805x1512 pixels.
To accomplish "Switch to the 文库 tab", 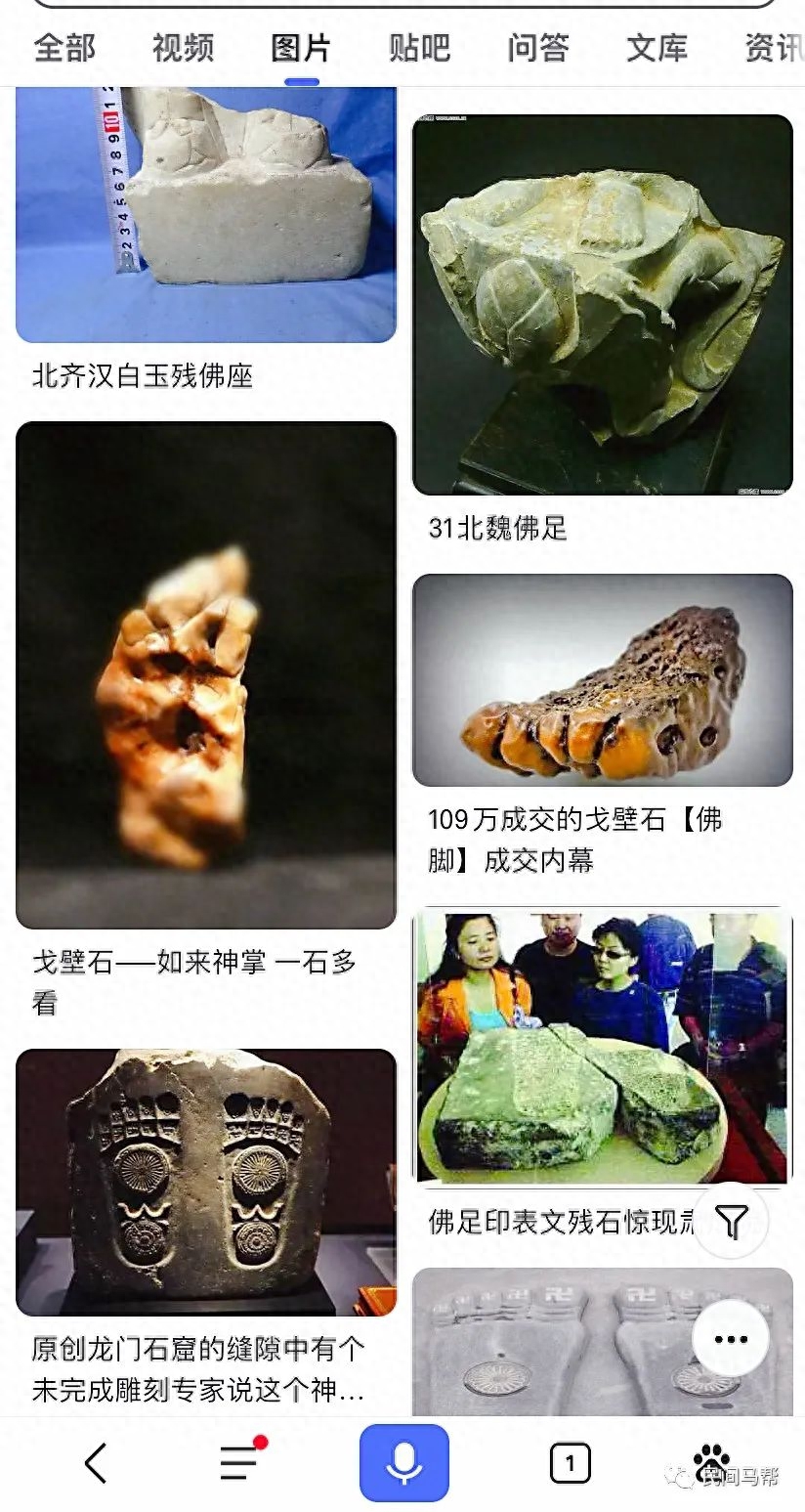I will tap(657, 47).
